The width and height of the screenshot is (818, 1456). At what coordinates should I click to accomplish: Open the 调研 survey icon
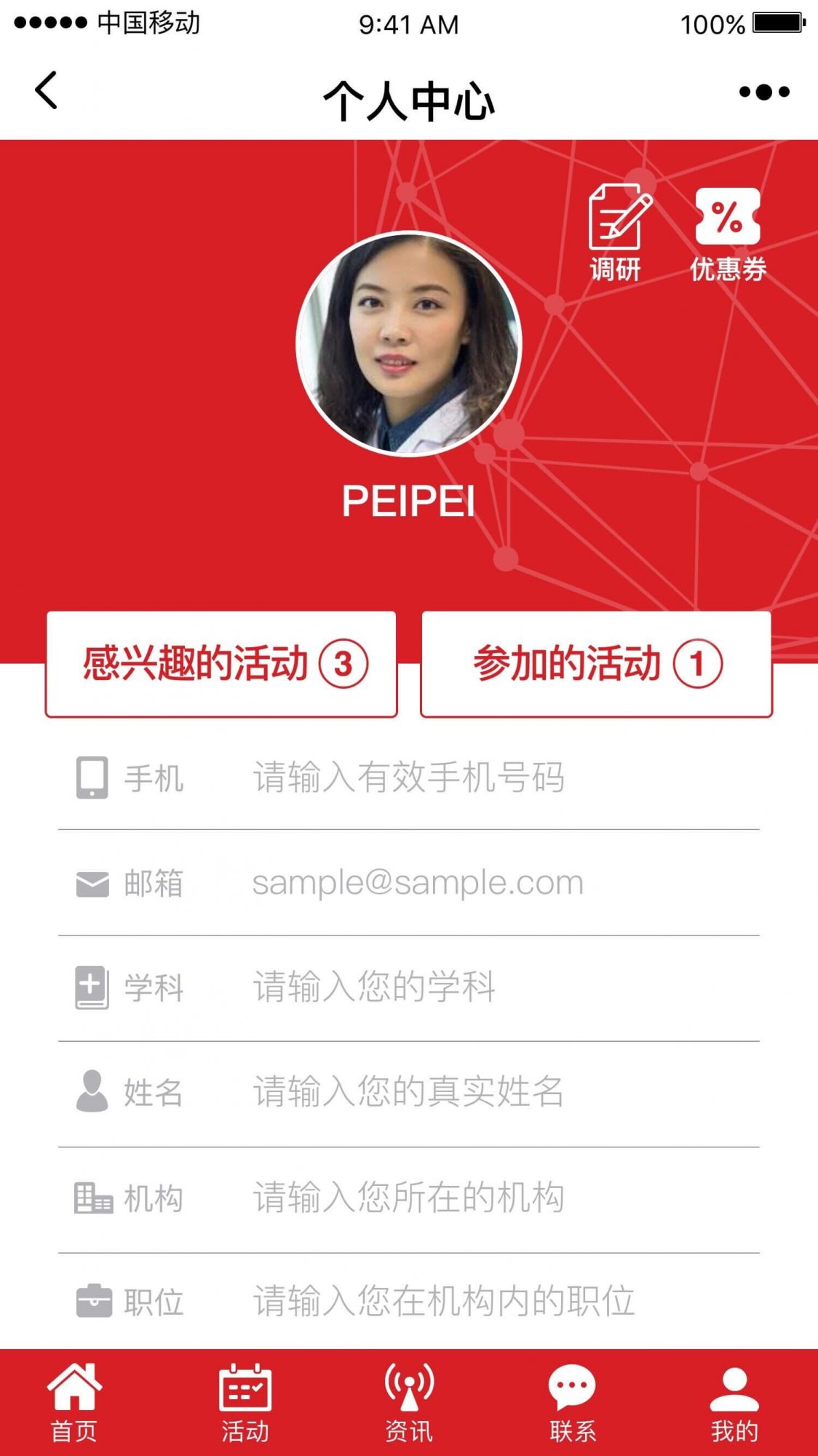tap(616, 232)
